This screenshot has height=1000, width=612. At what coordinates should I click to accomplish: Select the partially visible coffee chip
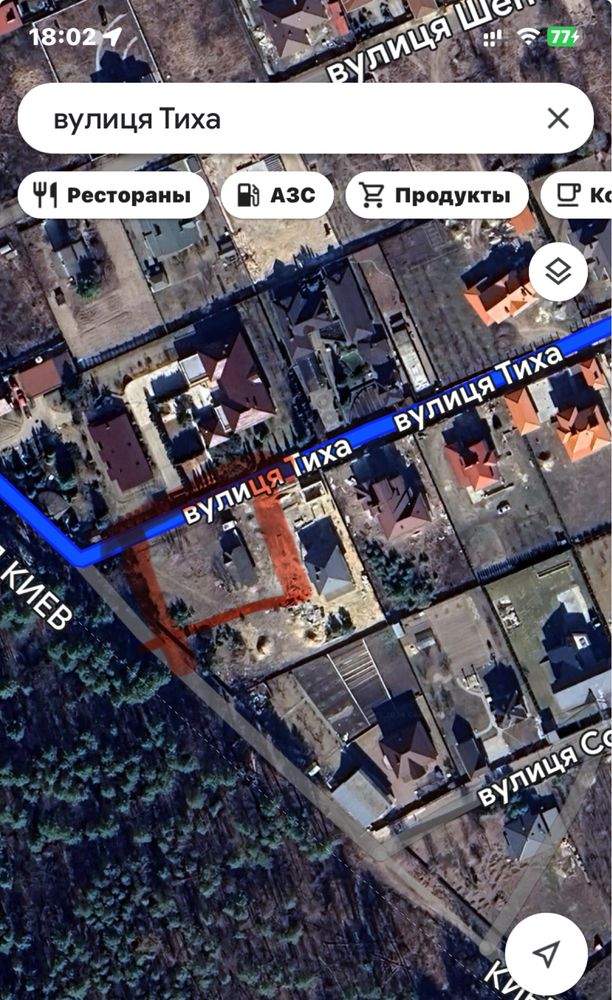point(577,195)
